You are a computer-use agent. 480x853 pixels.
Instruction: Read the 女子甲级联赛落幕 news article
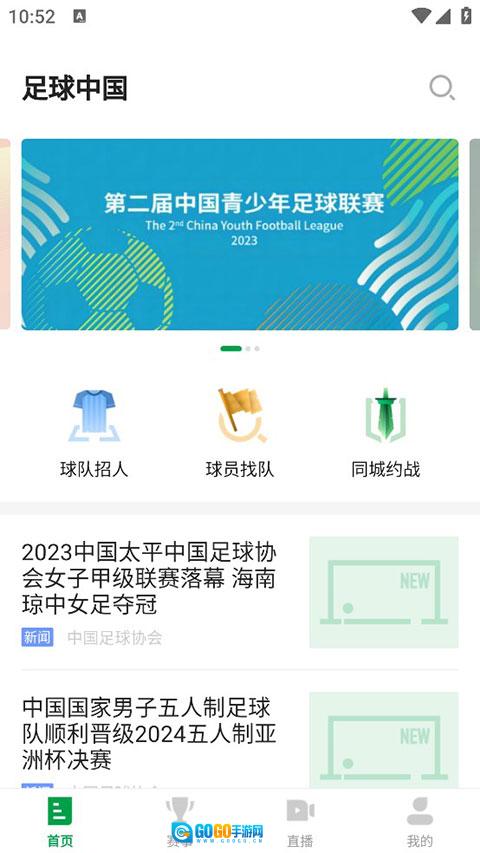tap(240, 592)
